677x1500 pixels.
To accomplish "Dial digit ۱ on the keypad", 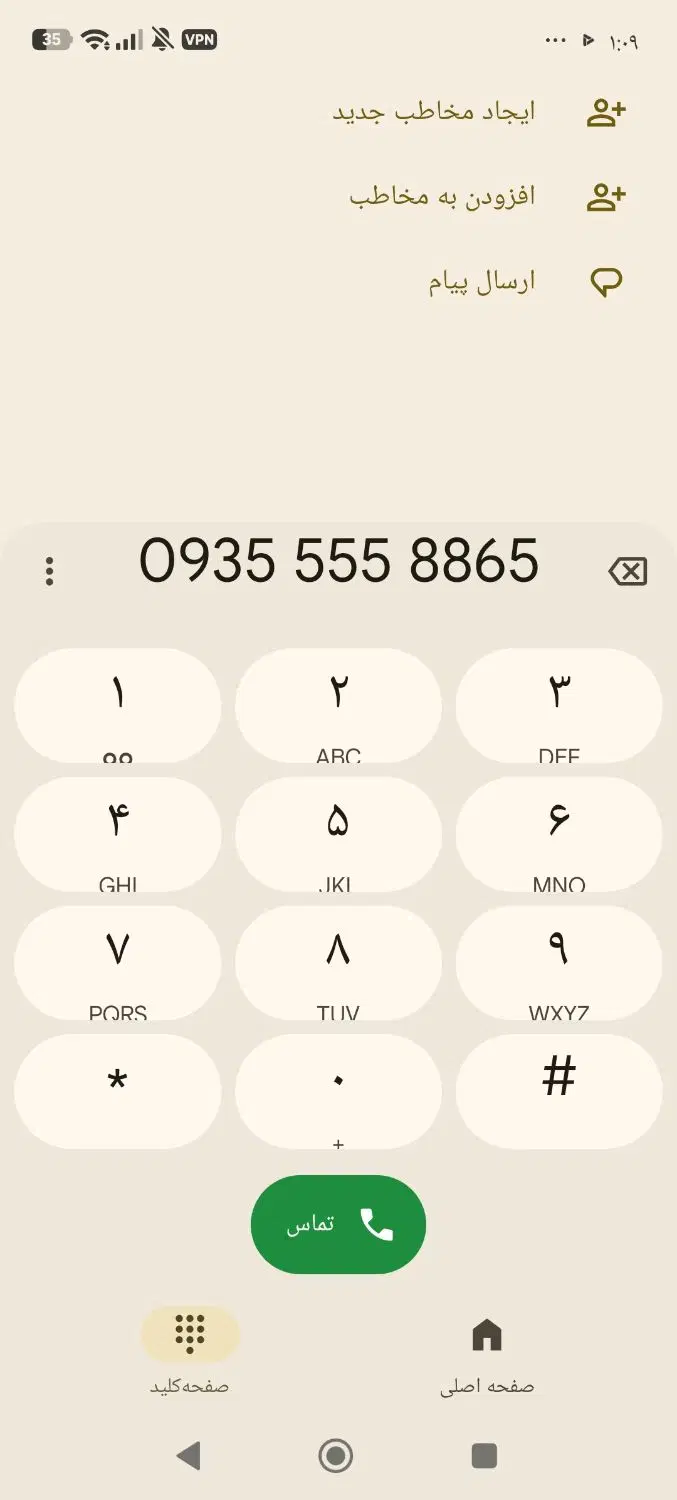I will click(x=118, y=707).
